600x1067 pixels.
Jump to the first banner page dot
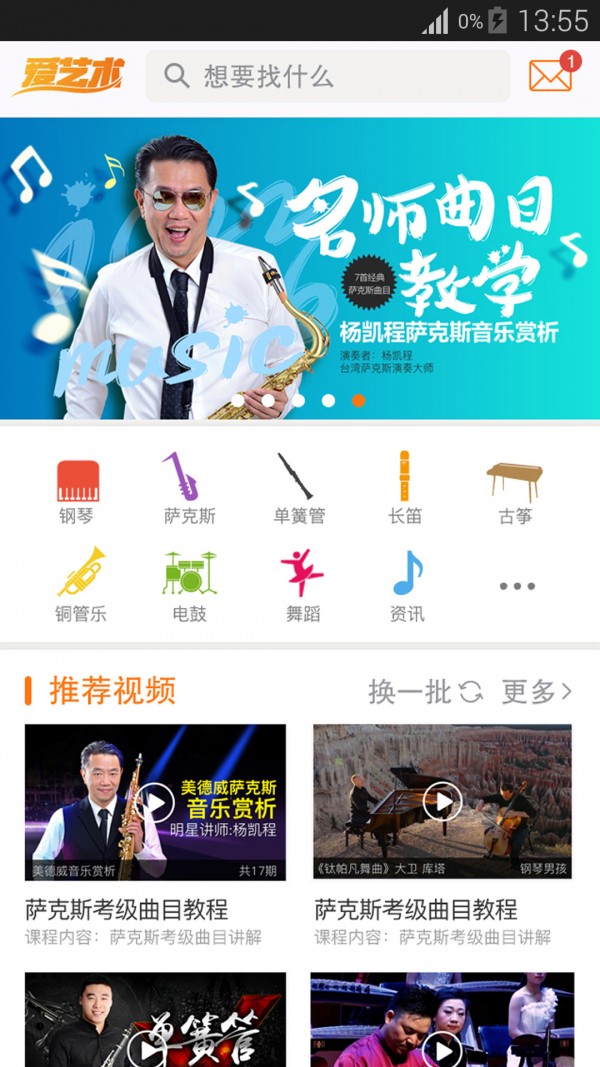tap(238, 400)
